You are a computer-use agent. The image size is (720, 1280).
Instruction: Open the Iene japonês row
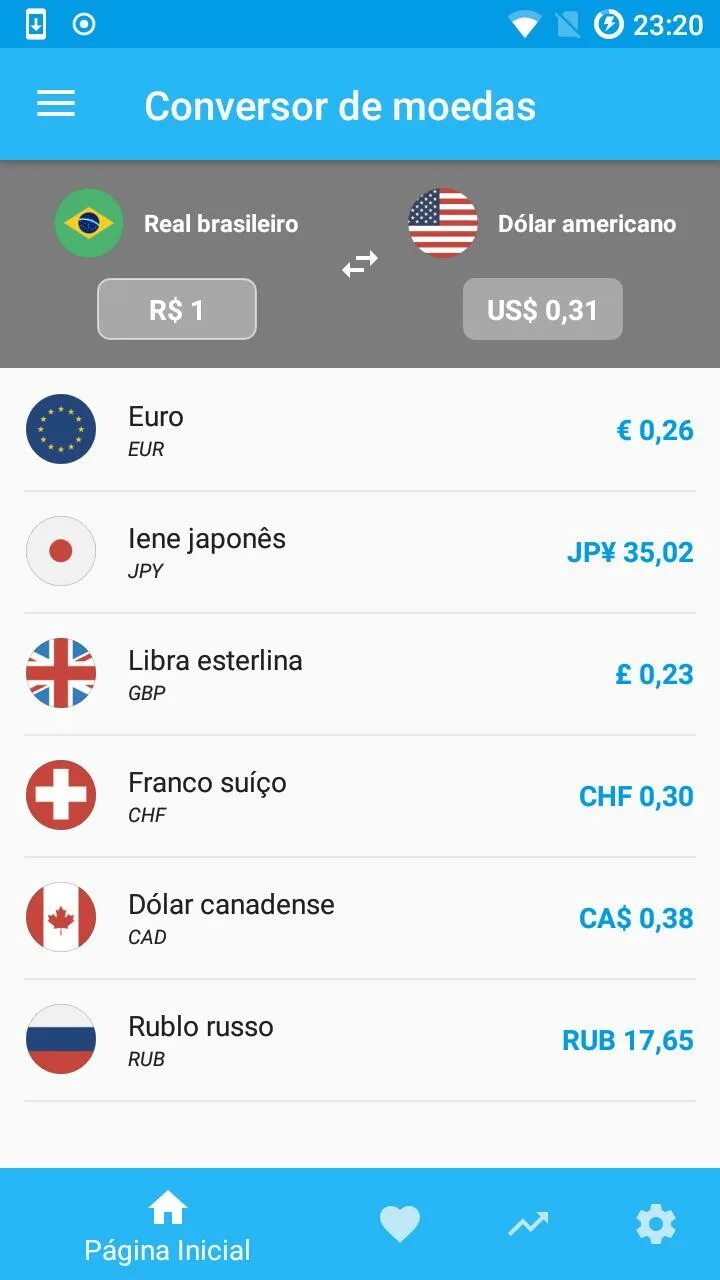coord(360,552)
